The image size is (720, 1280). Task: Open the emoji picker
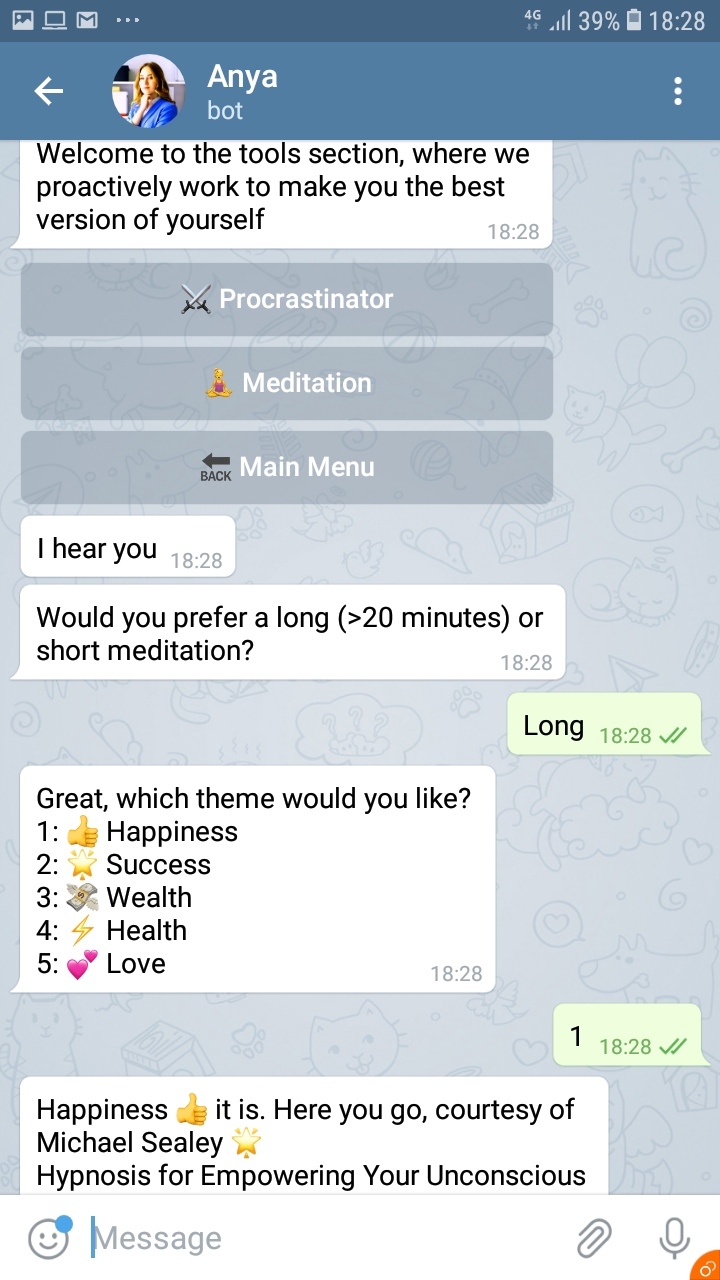pos(48,1238)
